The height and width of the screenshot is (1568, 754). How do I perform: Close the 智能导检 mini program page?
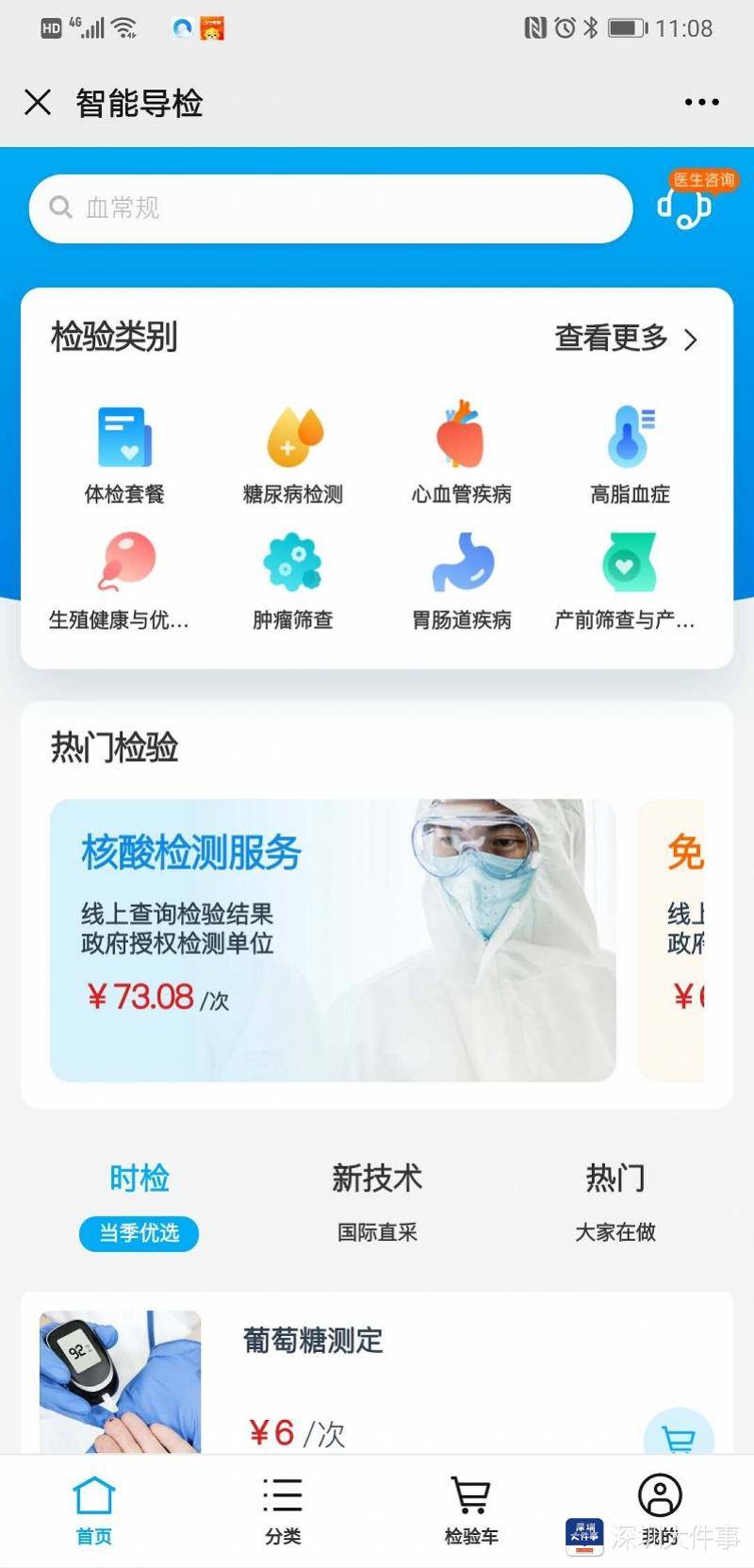pyautogui.click(x=38, y=102)
